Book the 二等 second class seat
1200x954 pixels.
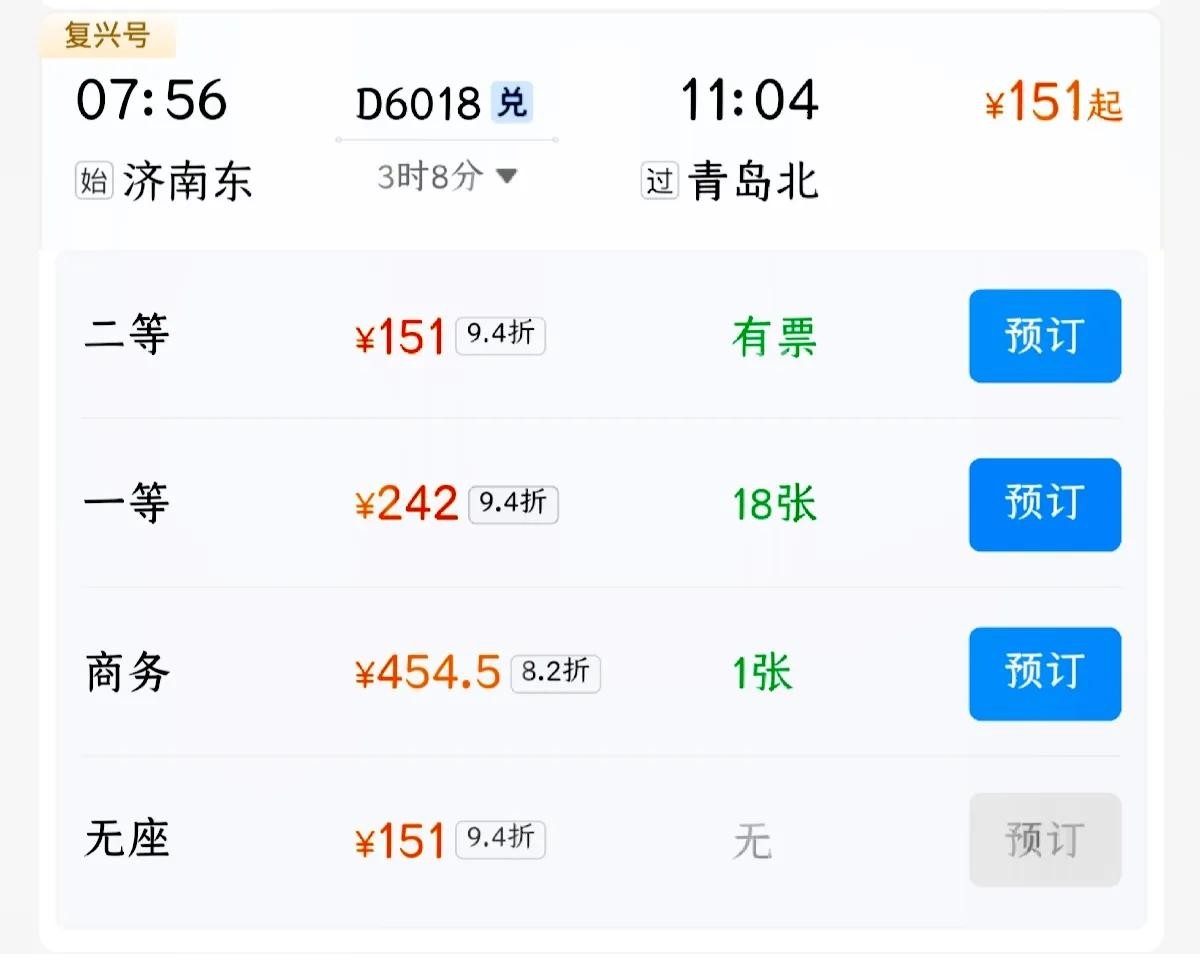tap(1044, 336)
